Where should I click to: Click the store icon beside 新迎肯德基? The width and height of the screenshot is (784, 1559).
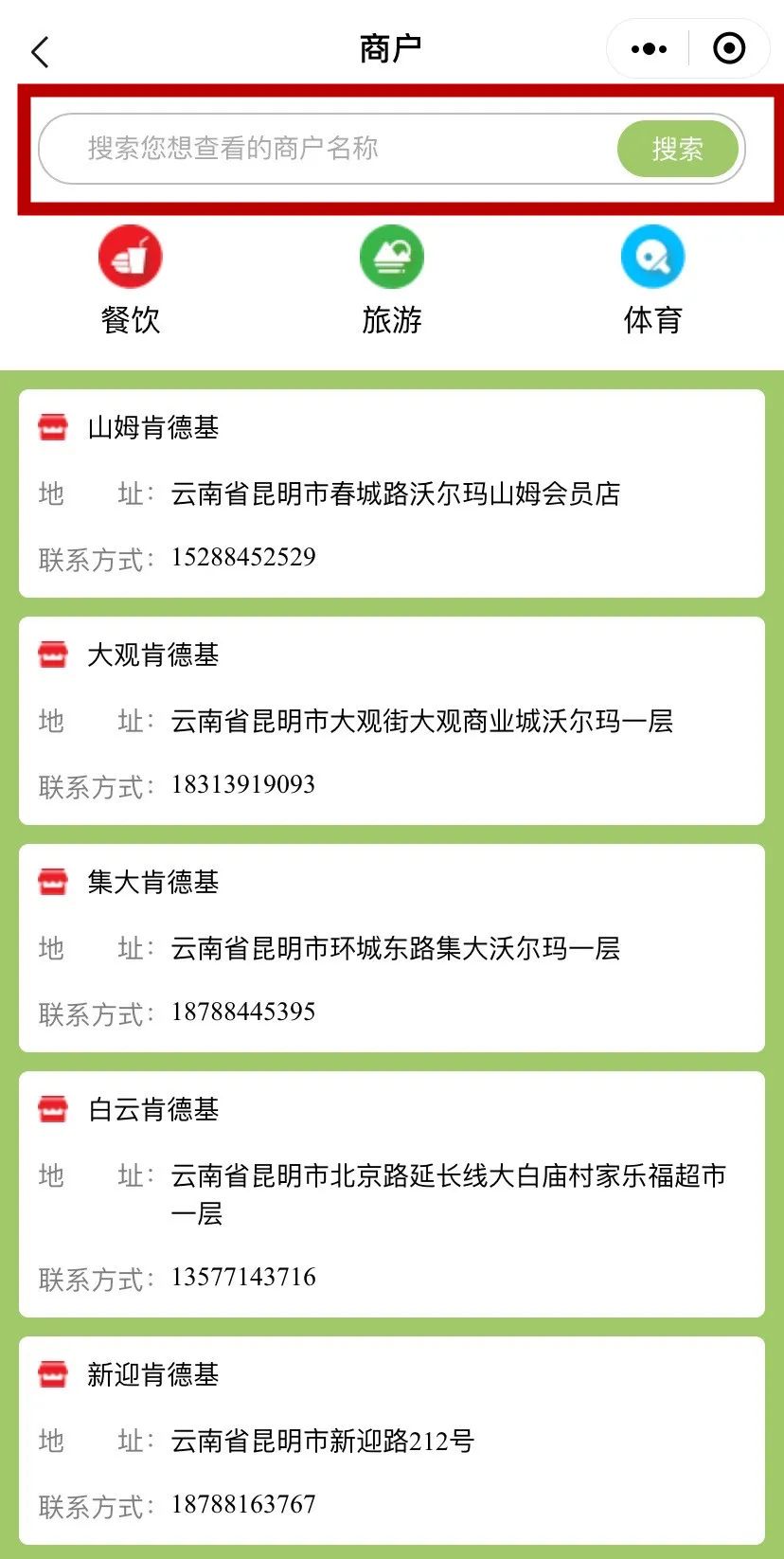click(52, 1374)
